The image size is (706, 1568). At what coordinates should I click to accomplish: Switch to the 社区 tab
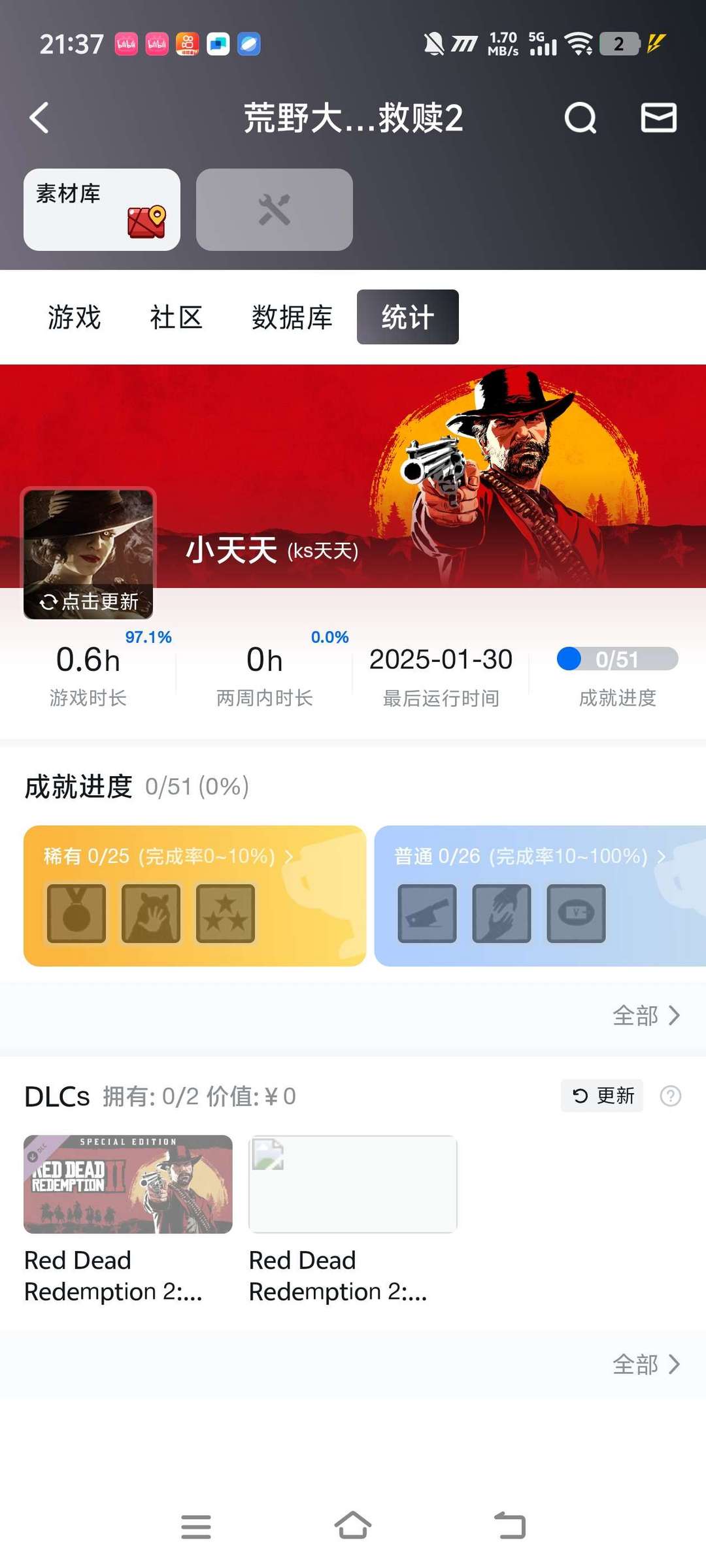176,318
